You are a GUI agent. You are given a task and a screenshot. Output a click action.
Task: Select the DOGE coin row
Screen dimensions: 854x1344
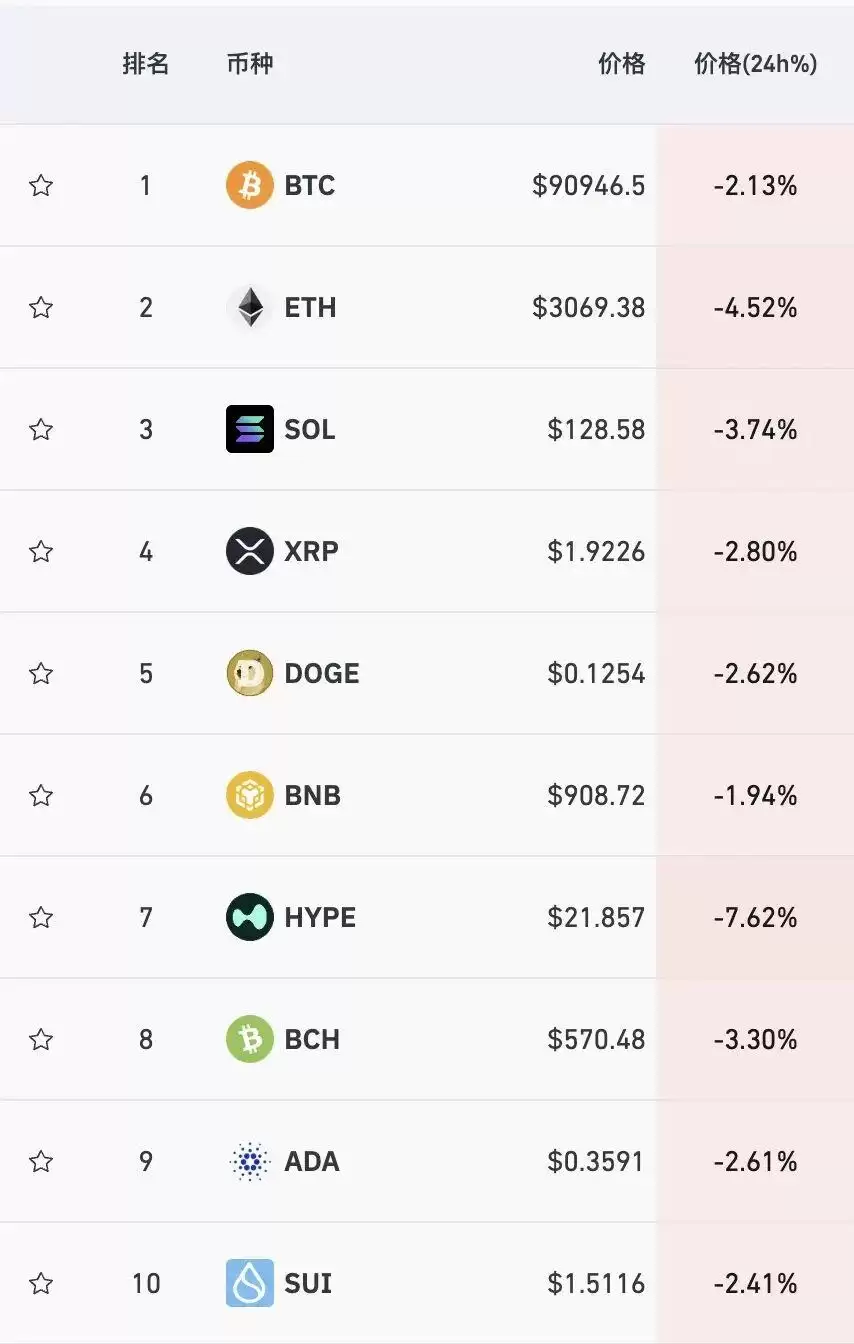[320, 673]
